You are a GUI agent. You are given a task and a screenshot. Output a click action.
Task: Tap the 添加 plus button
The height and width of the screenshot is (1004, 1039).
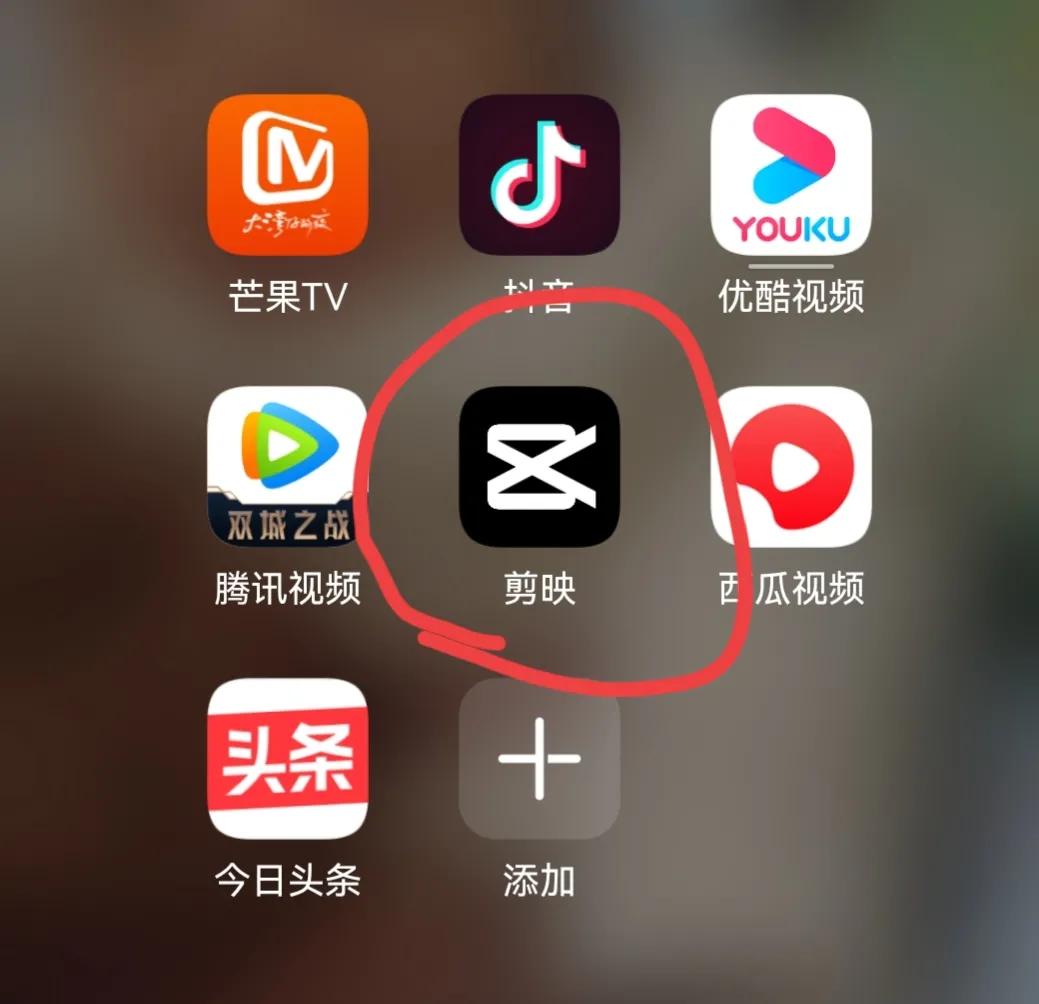[539, 758]
